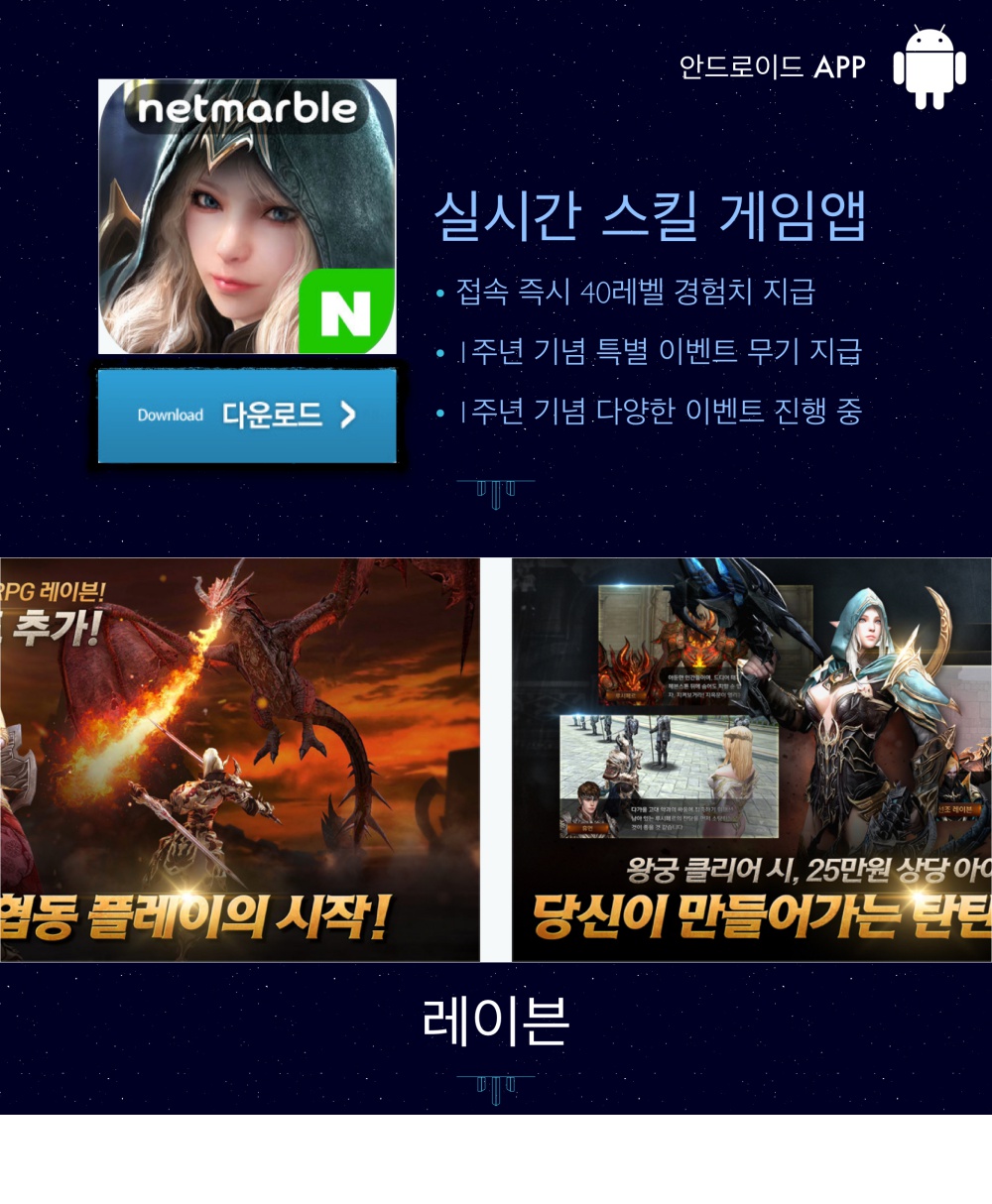Tap the blue 다운로드 download button
Viewport: 992px width, 1204px height.
coord(247,416)
